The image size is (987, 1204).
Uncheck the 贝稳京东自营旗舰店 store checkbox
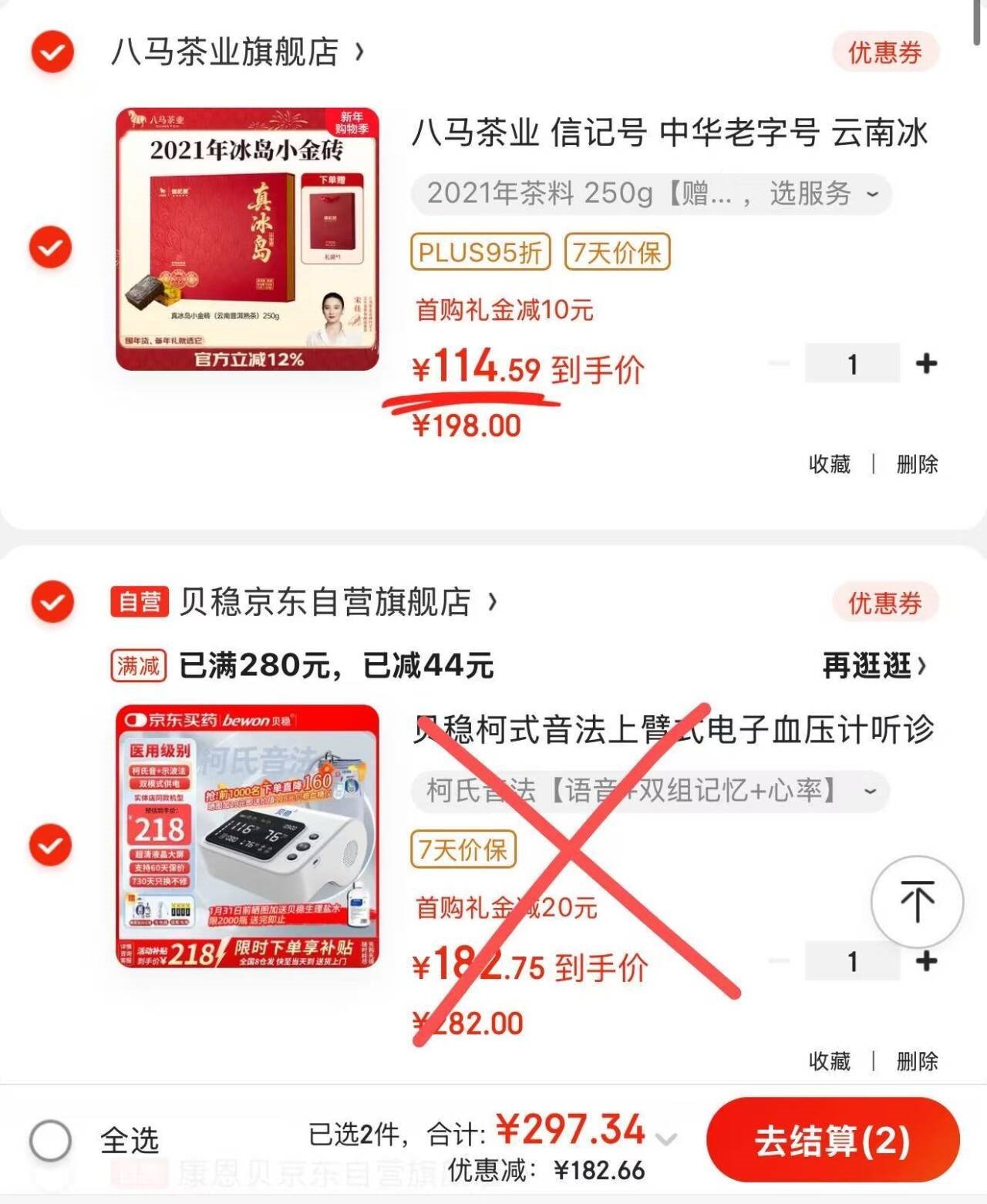point(52,602)
